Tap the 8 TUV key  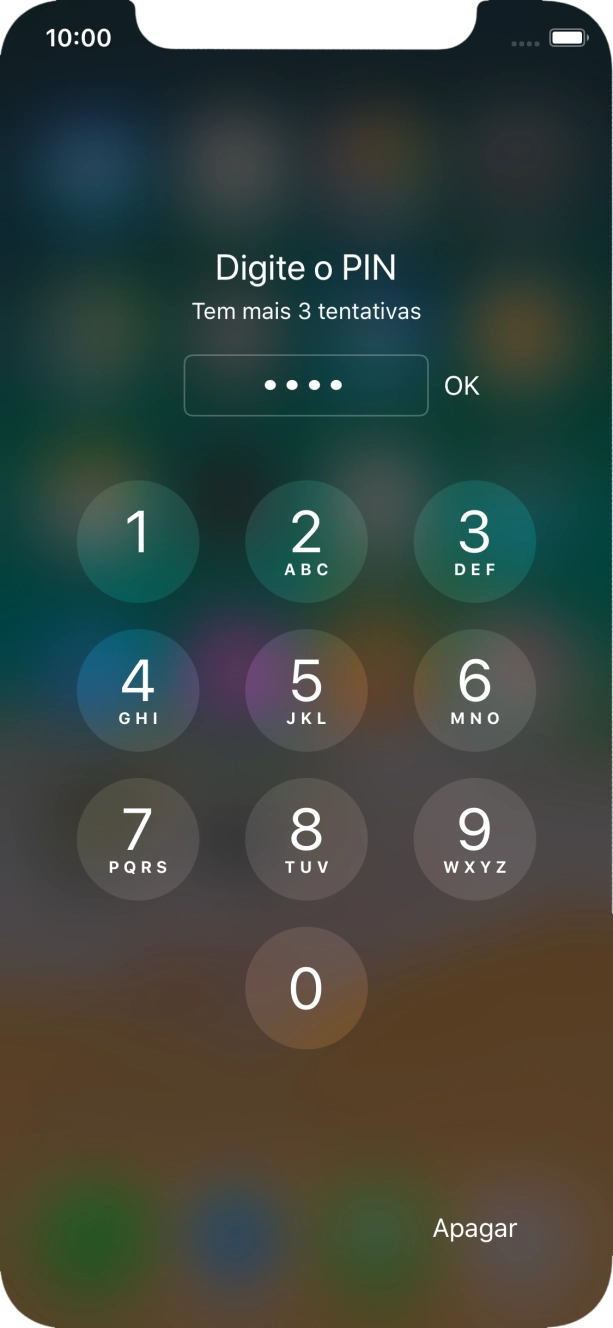coord(306,839)
